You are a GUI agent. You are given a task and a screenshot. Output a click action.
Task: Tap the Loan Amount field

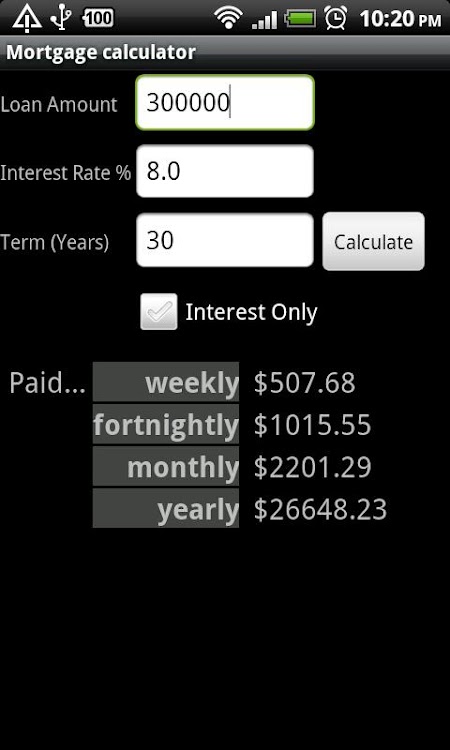pos(225,102)
